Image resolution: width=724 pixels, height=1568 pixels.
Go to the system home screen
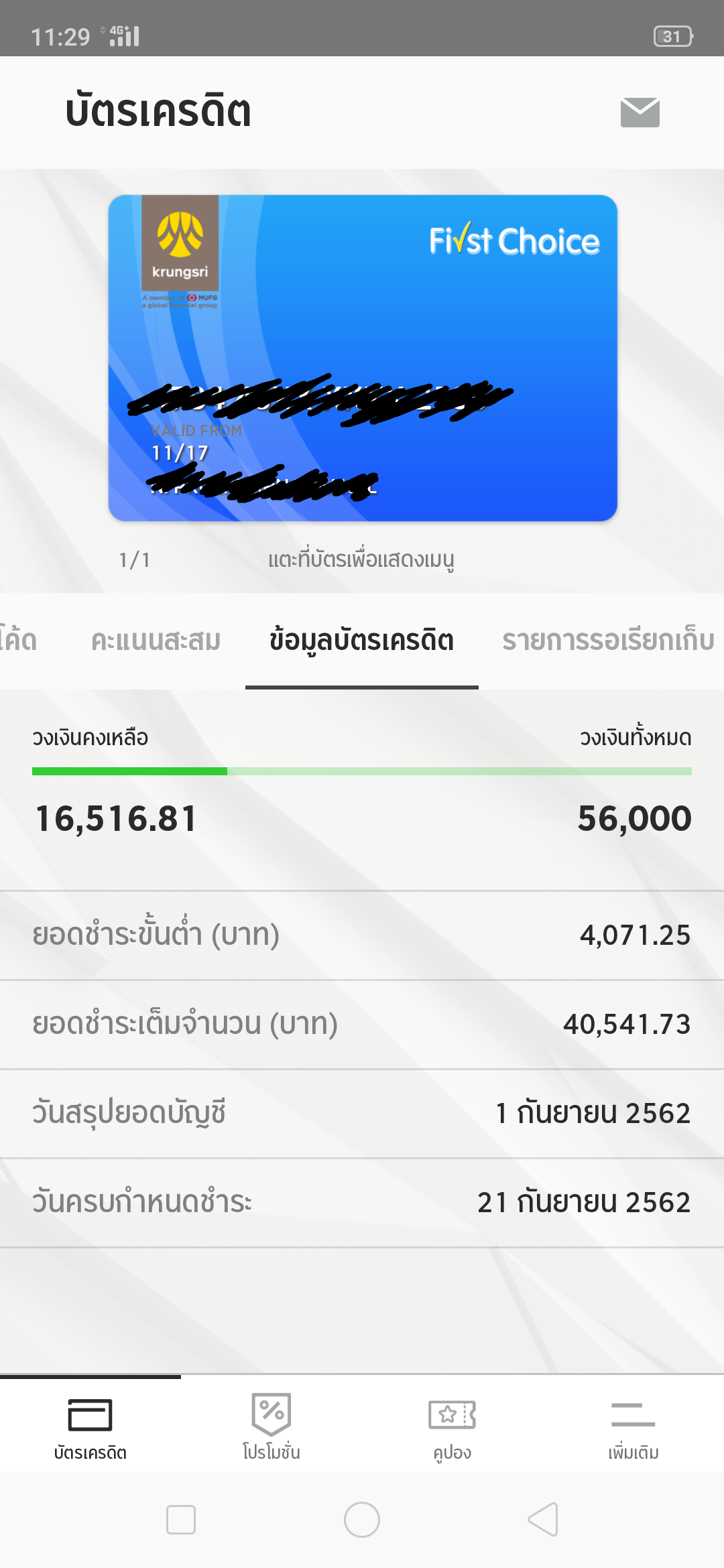pyautogui.click(x=362, y=1519)
